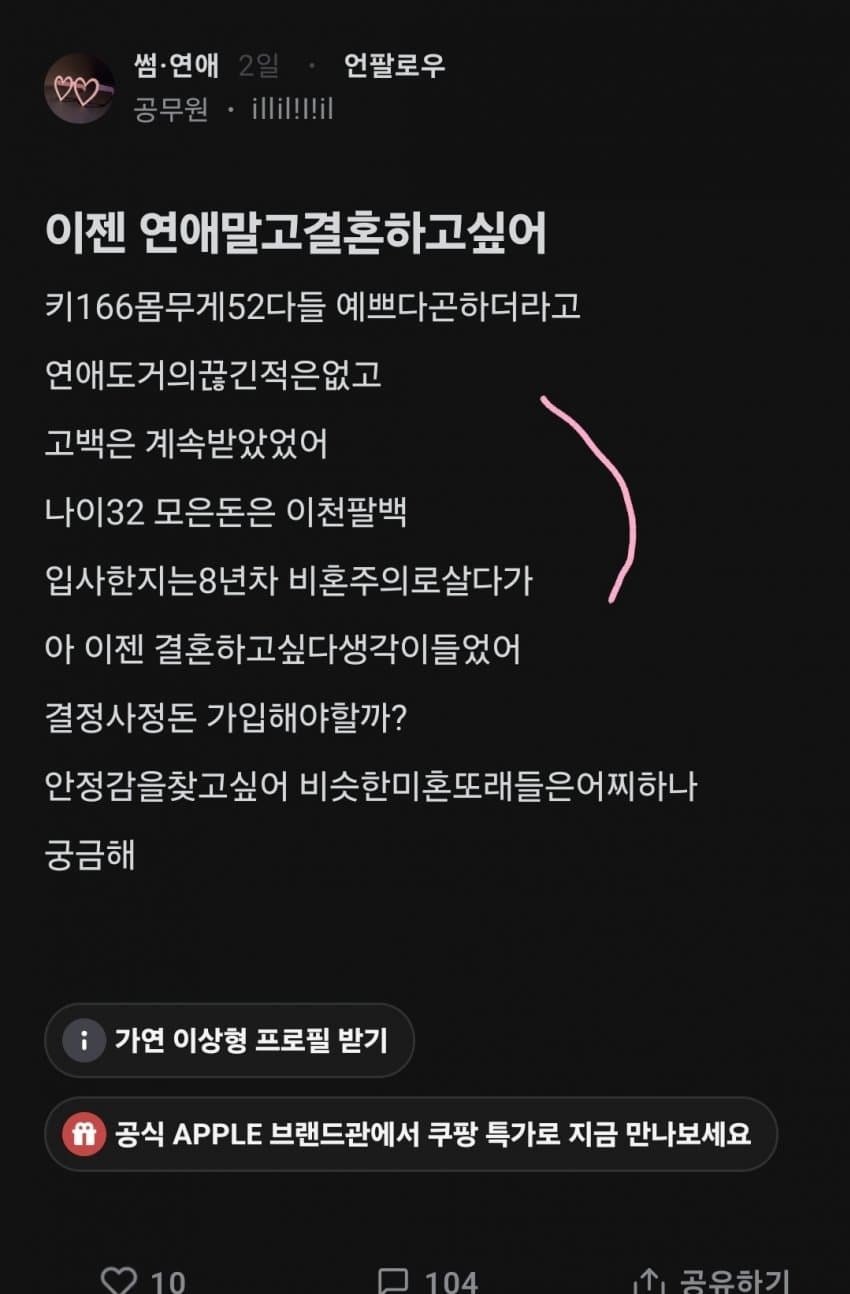Tap the 언팔로우 unfollow button

click(394, 66)
